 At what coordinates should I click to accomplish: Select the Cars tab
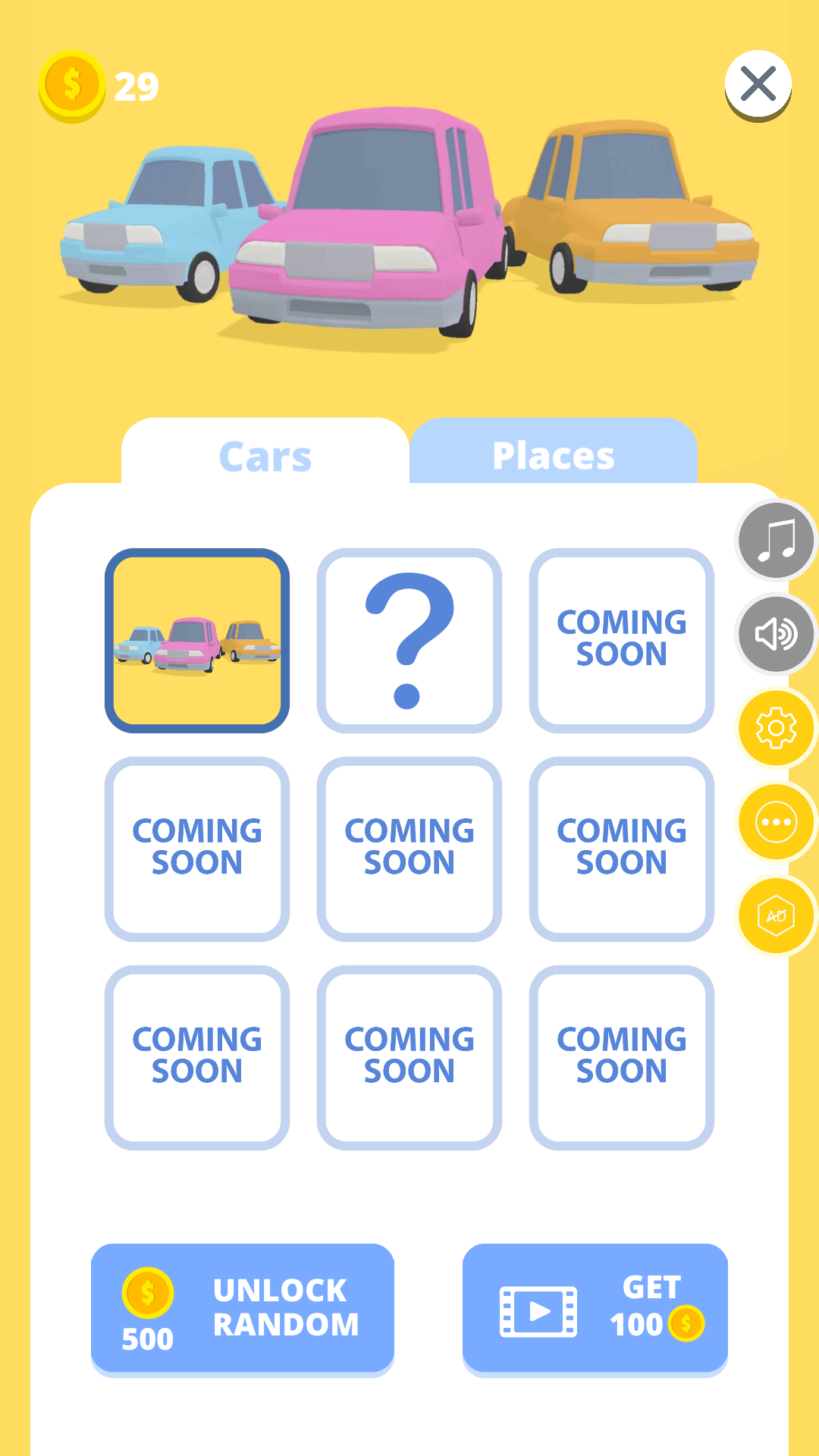tap(265, 456)
